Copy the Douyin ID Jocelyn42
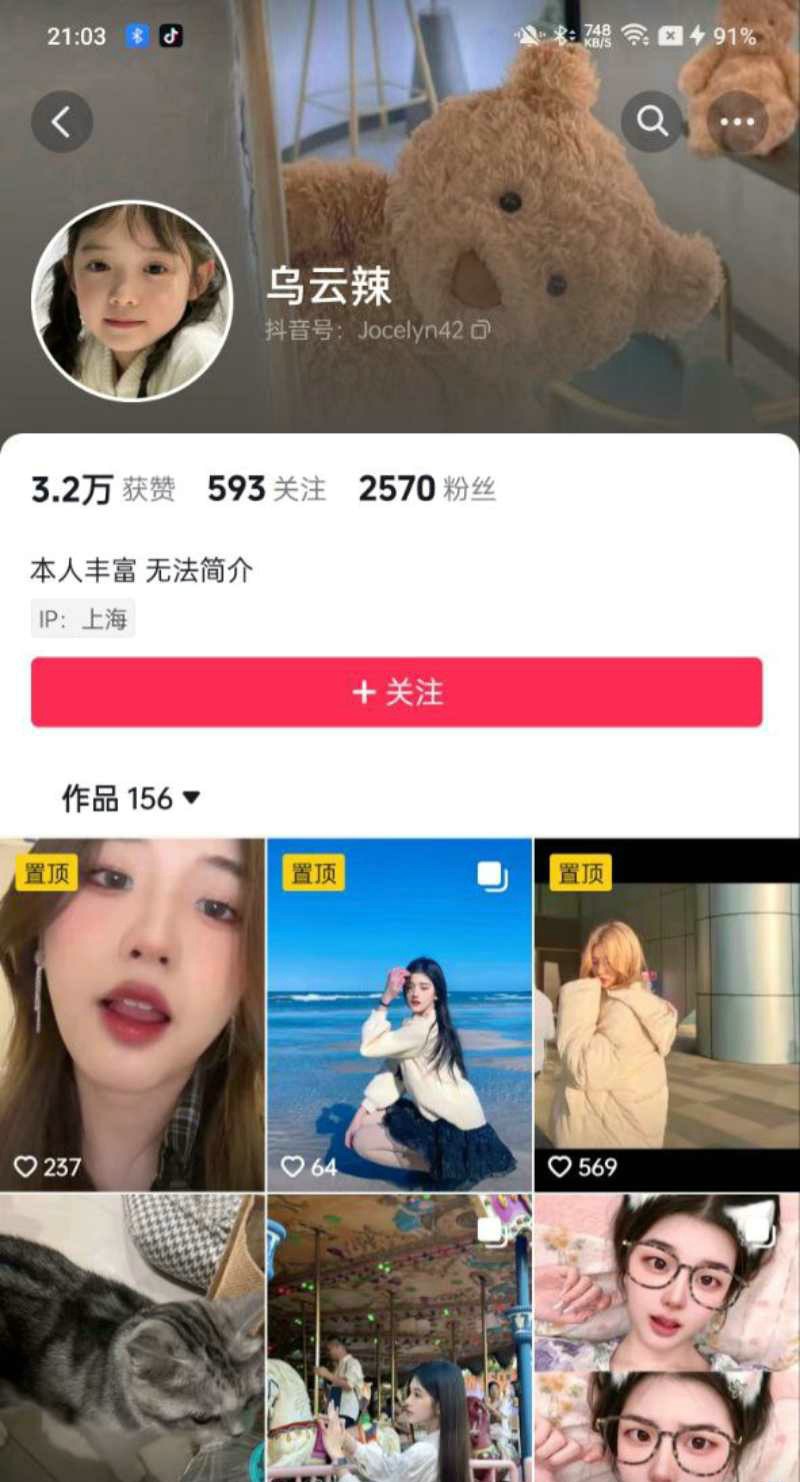The width and height of the screenshot is (800, 1482). [x=481, y=330]
